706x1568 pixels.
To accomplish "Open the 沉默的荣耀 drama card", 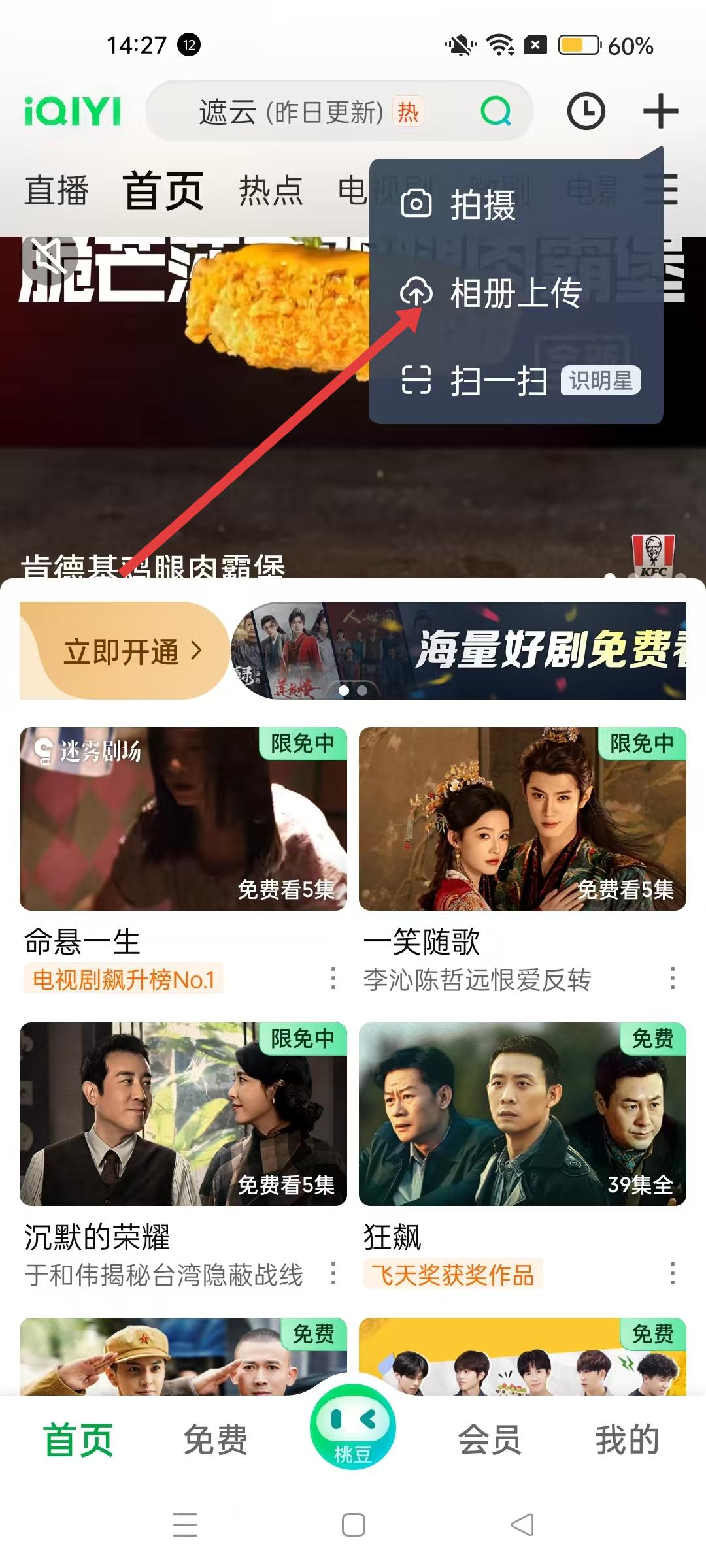I will click(183, 1114).
